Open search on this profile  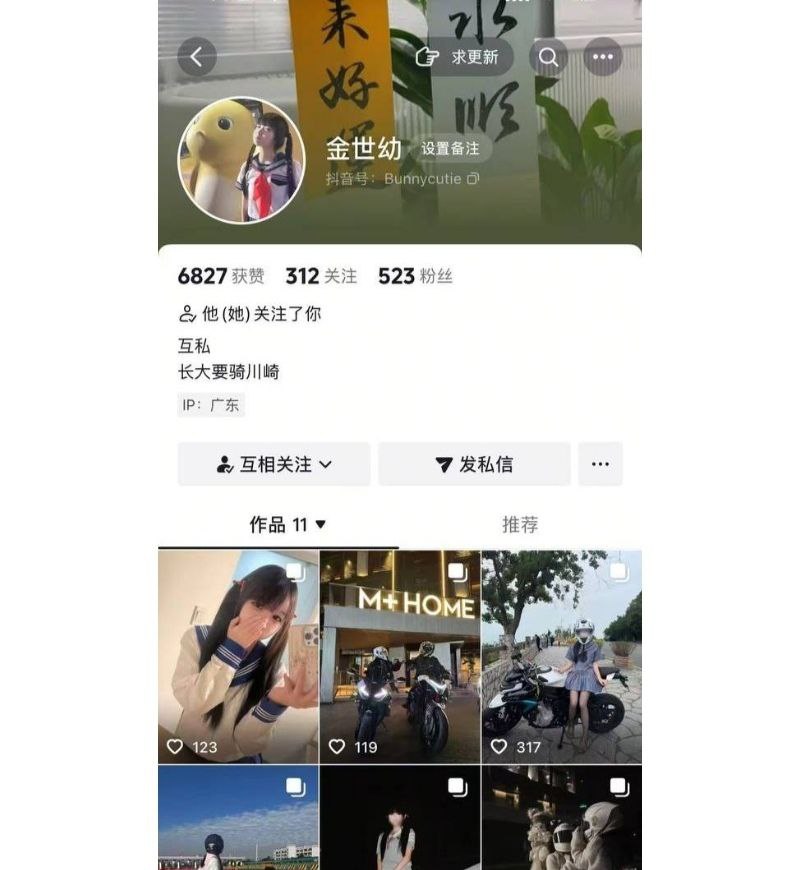click(548, 57)
